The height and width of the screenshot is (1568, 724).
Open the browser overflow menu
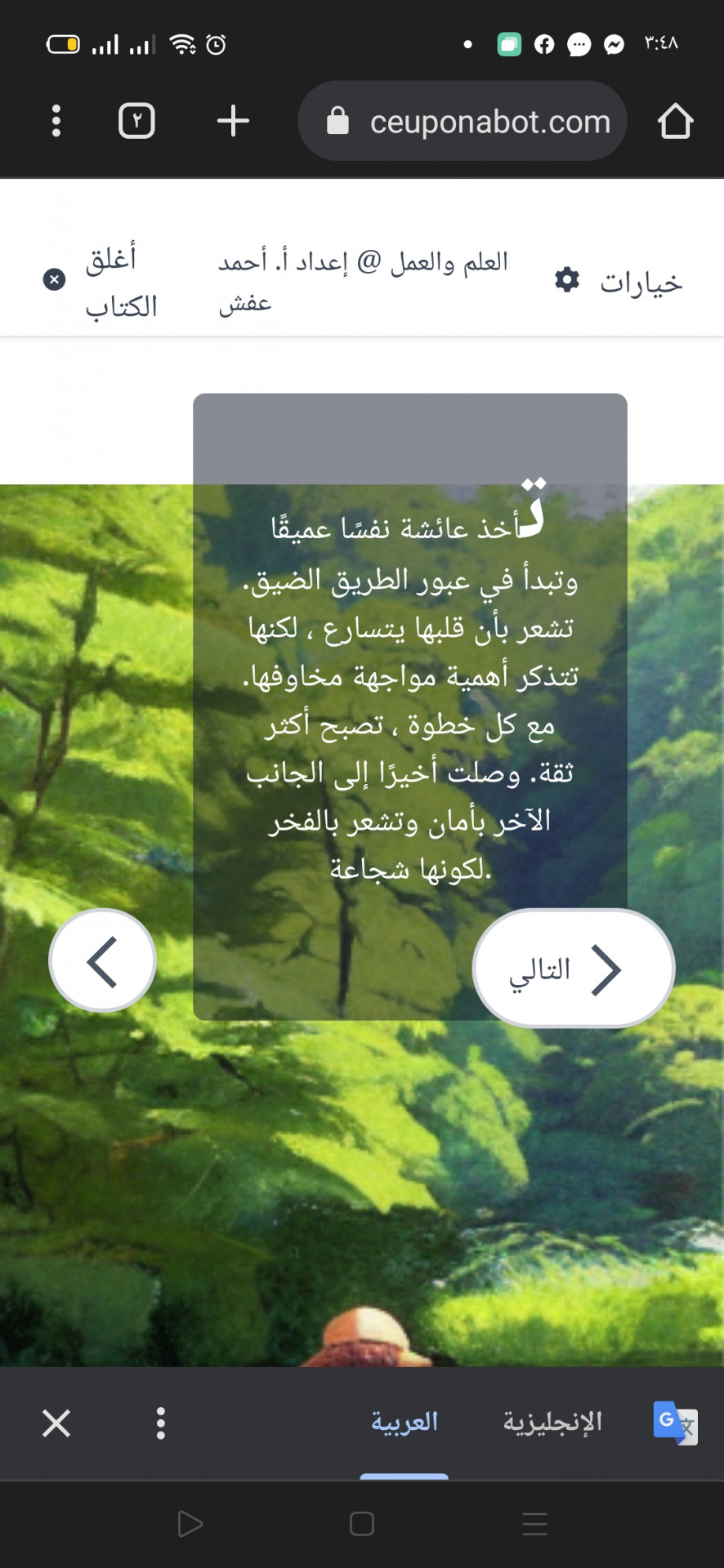coord(56,121)
